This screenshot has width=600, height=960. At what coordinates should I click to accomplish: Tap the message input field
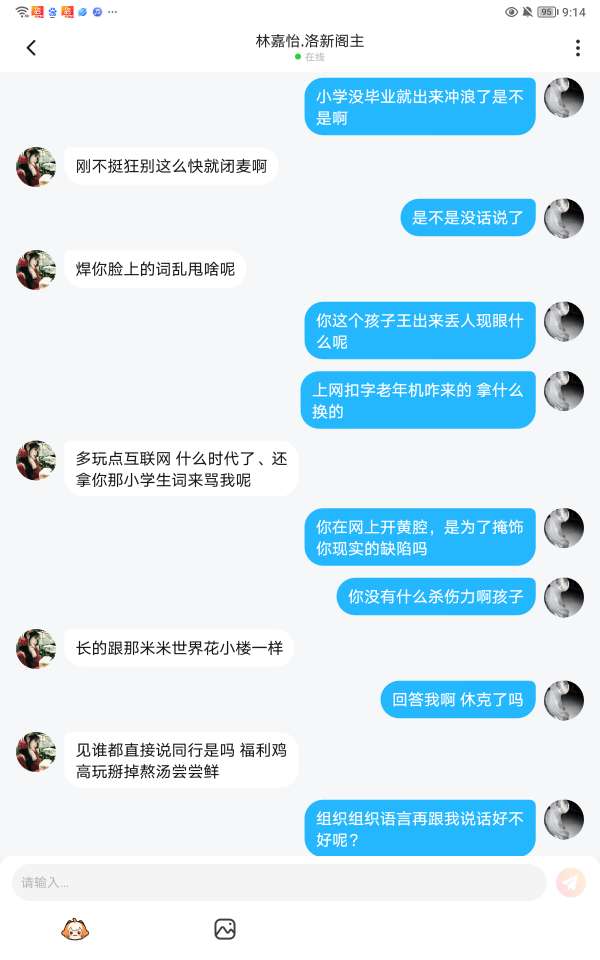278,882
